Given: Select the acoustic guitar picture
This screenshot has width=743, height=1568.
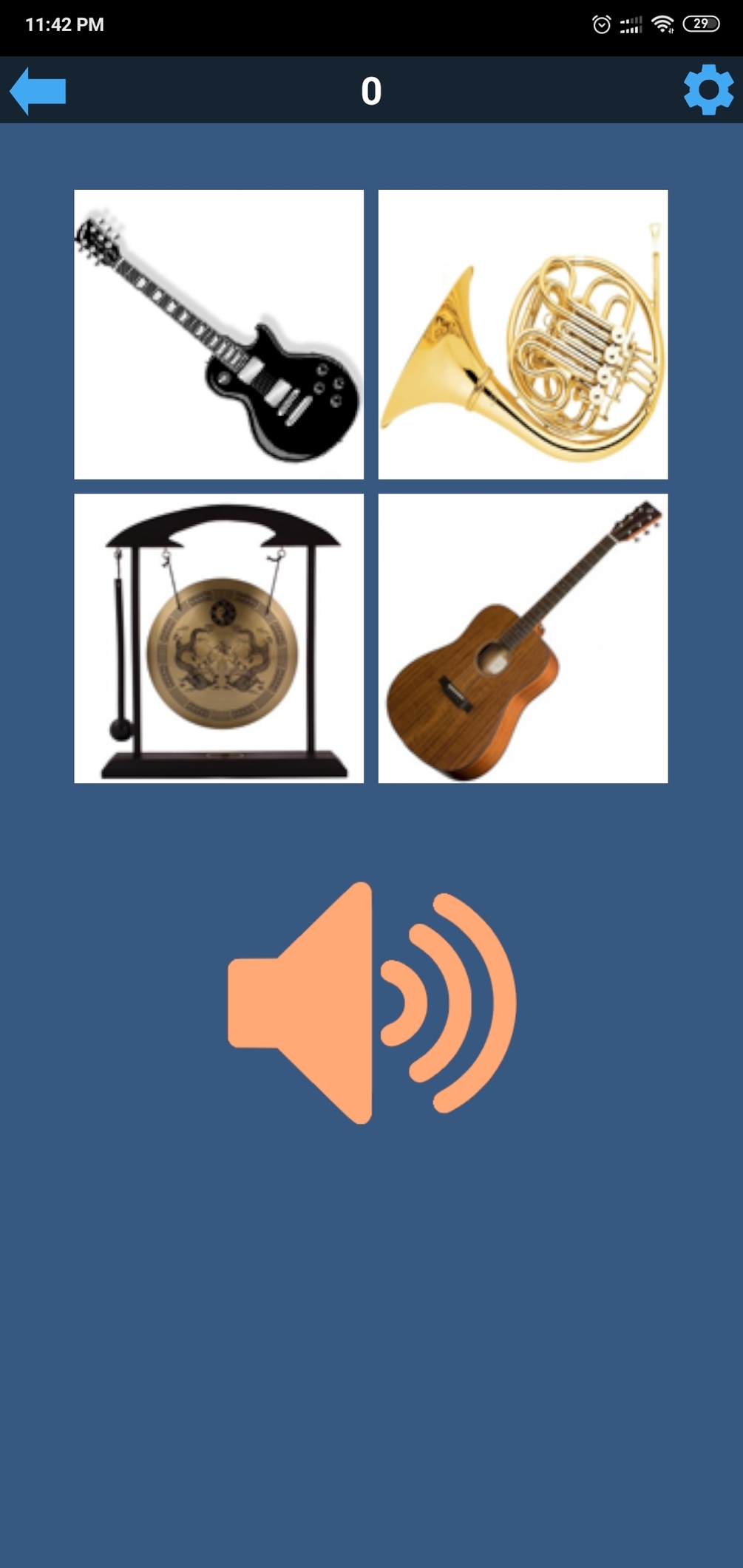Looking at the screenshot, I should tap(523, 638).
